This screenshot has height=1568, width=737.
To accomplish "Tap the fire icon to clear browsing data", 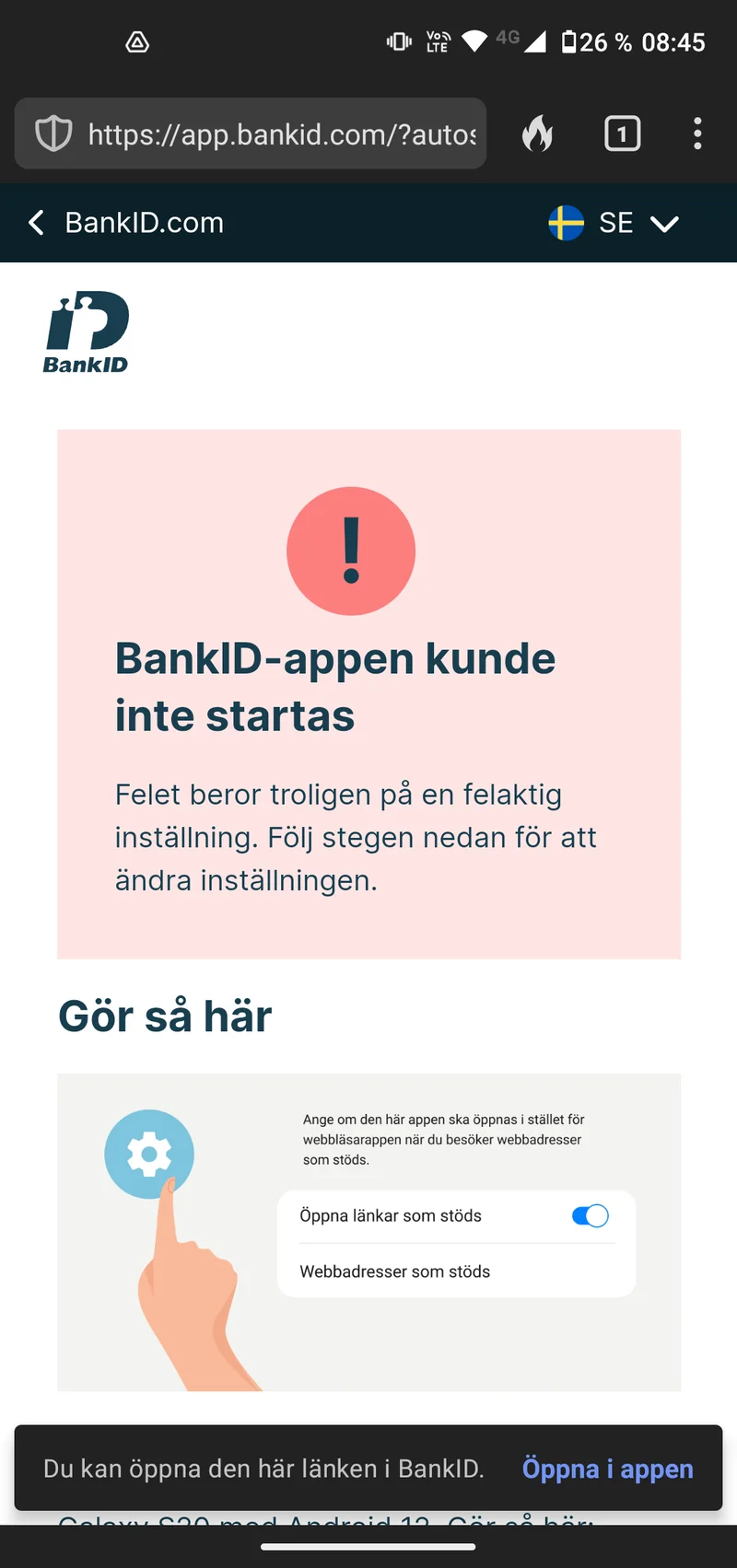I will (x=538, y=134).
